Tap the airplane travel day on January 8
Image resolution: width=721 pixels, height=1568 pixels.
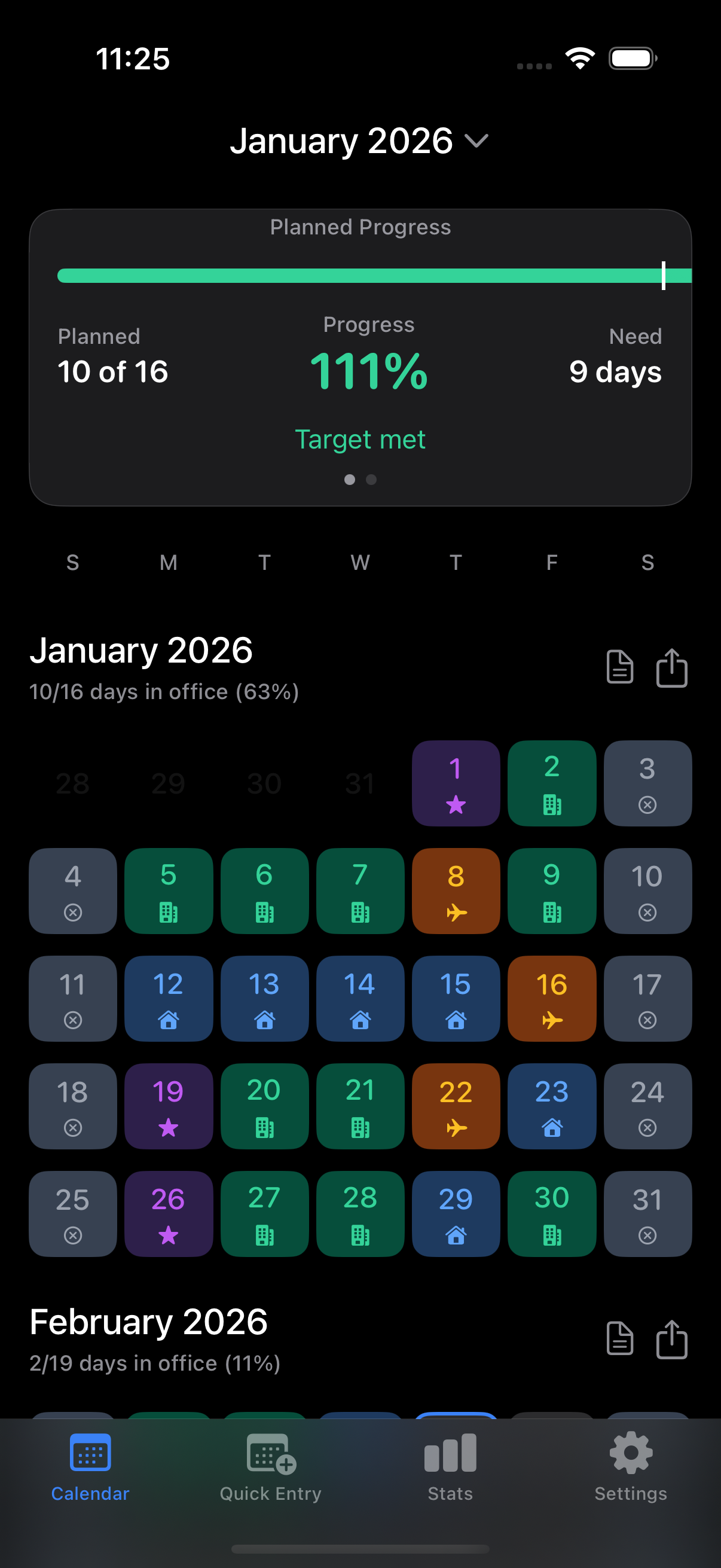(456, 891)
